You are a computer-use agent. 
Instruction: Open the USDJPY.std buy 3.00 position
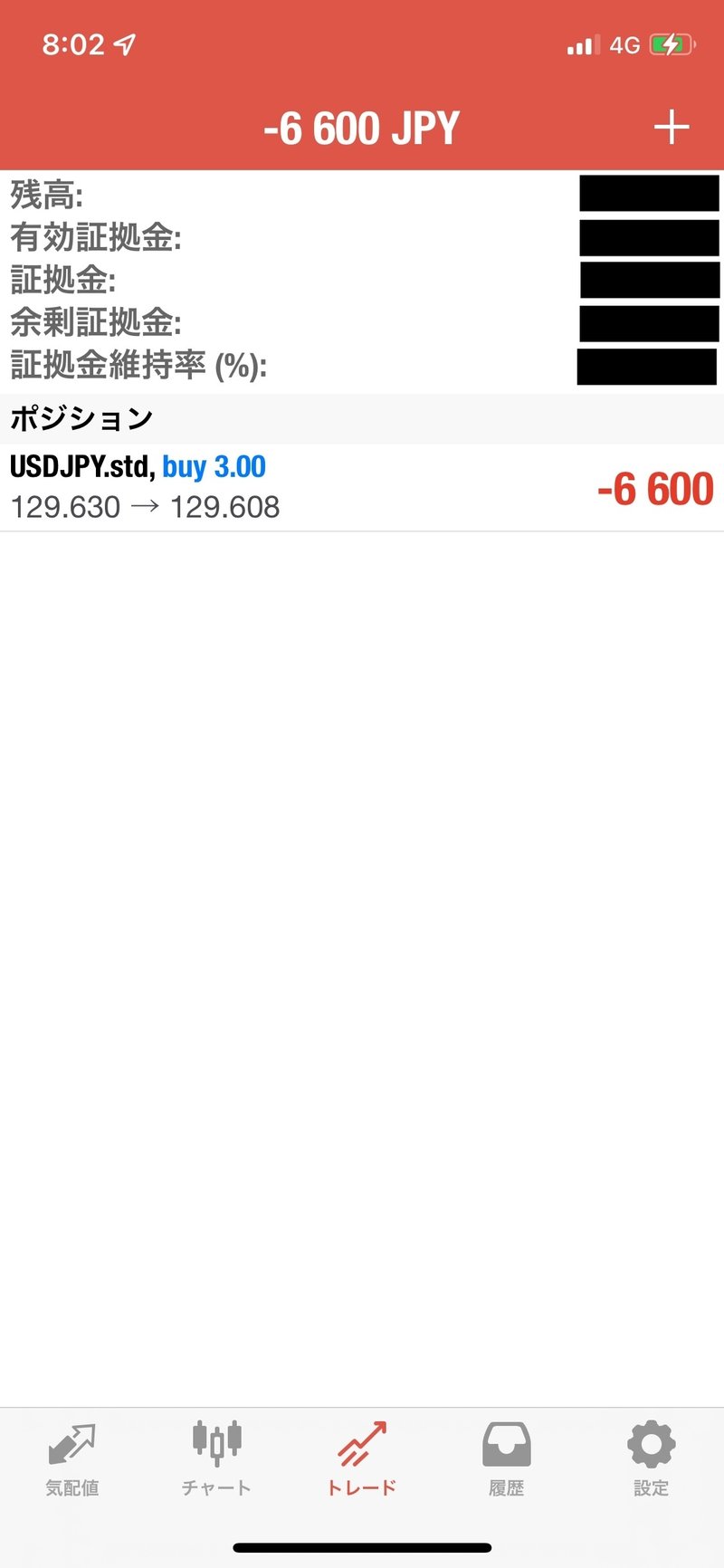pos(362,488)
